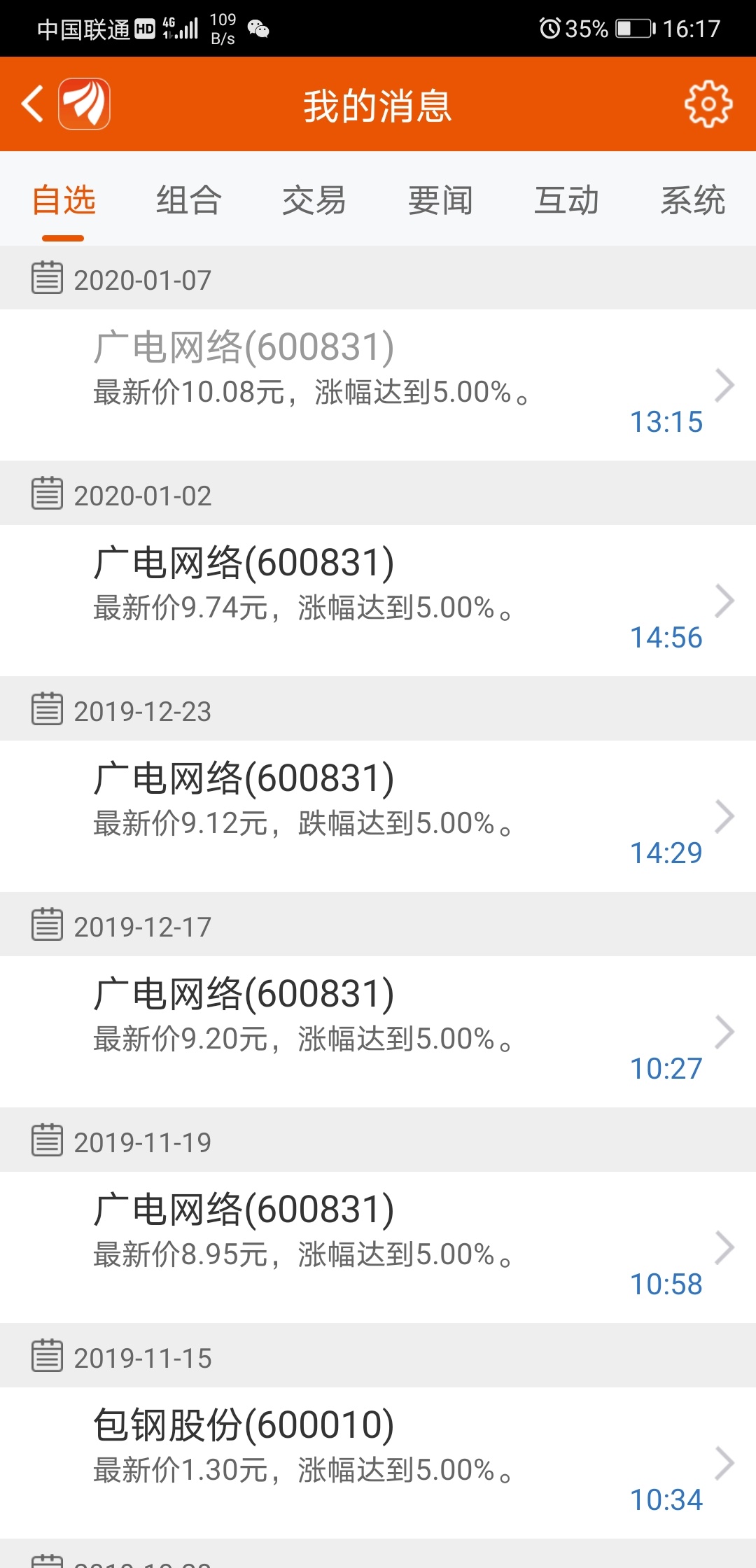
Task: Open the 广电网络 alert at 9.74元
Action: [378, 601]
